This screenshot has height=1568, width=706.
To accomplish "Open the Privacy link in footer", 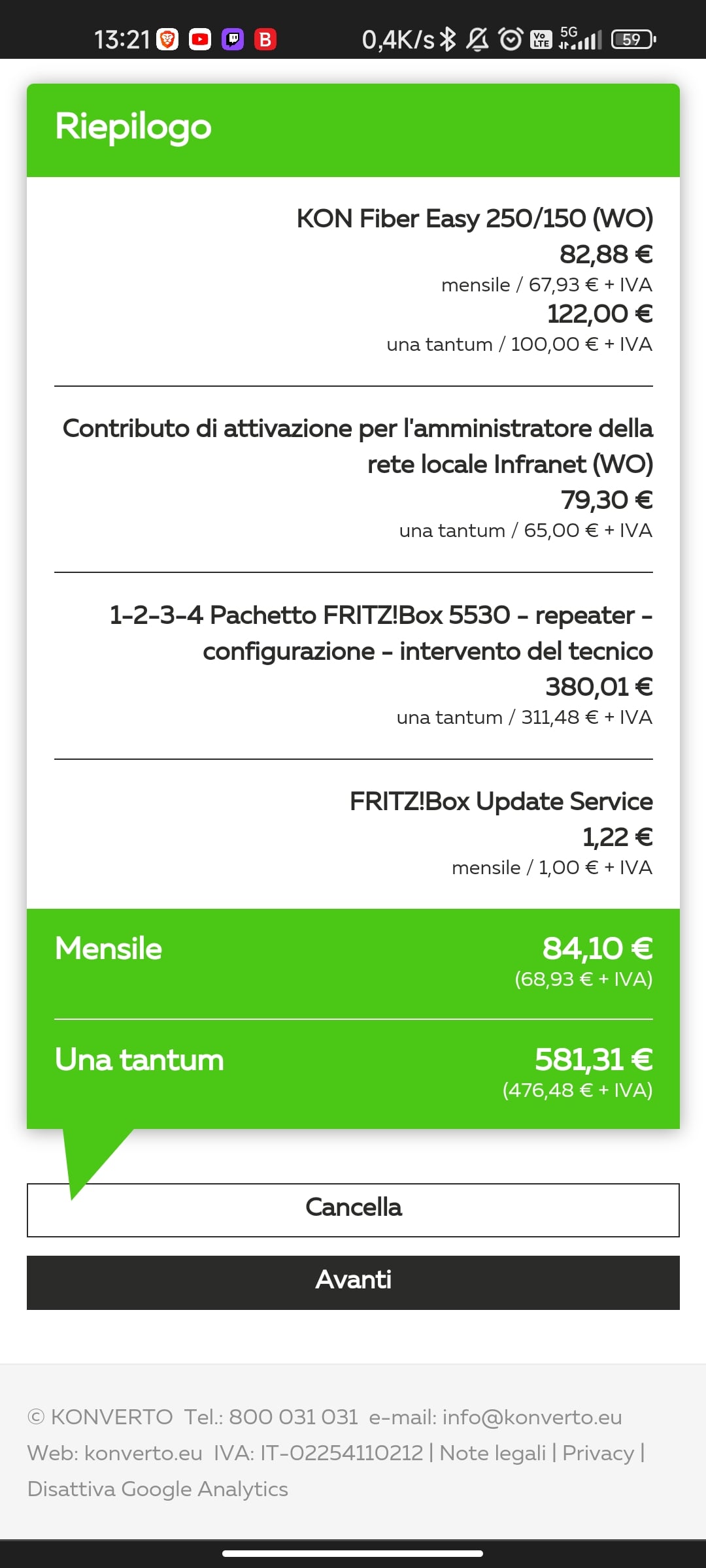I will (x=598, y=1453).
